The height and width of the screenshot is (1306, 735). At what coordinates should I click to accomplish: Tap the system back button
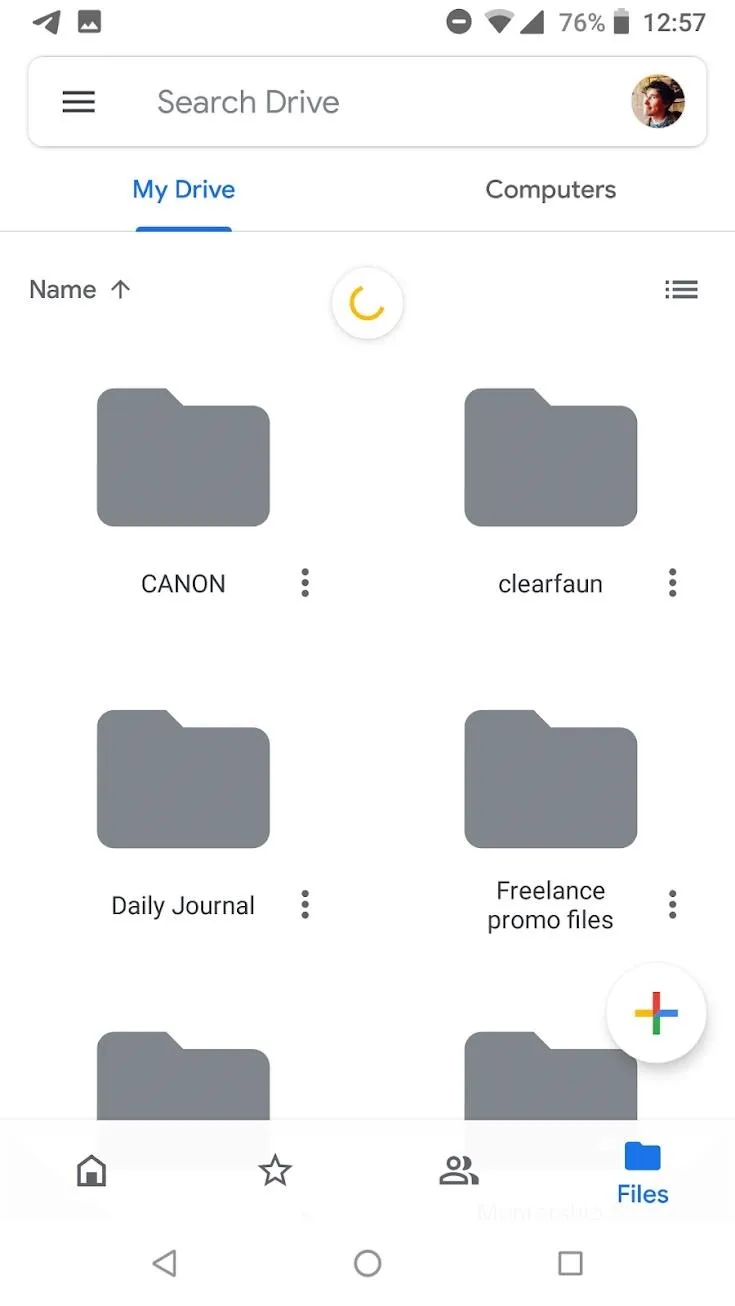tap(165, 1263)
